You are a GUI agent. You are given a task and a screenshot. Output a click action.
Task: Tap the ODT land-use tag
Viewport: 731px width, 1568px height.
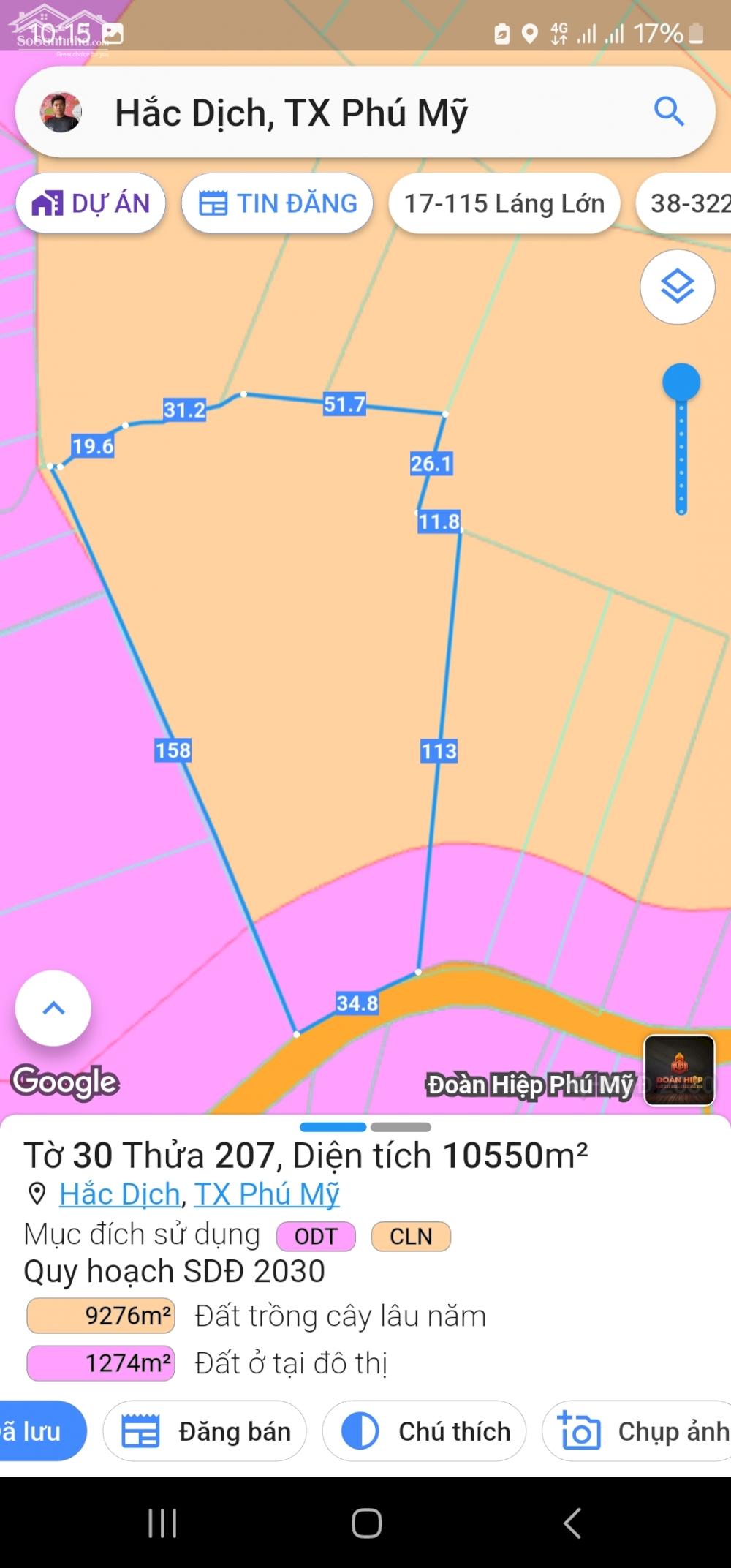(x=316, y=1236)
